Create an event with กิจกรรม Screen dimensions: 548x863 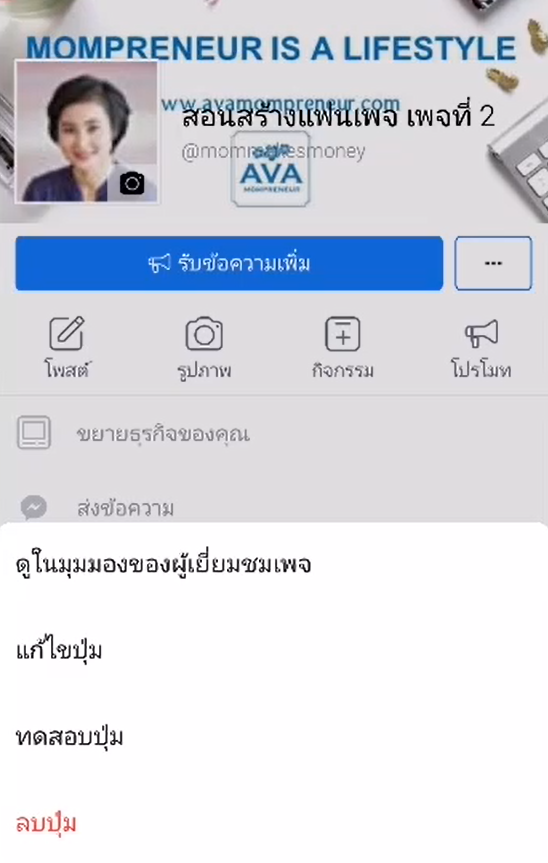[343, 347]
